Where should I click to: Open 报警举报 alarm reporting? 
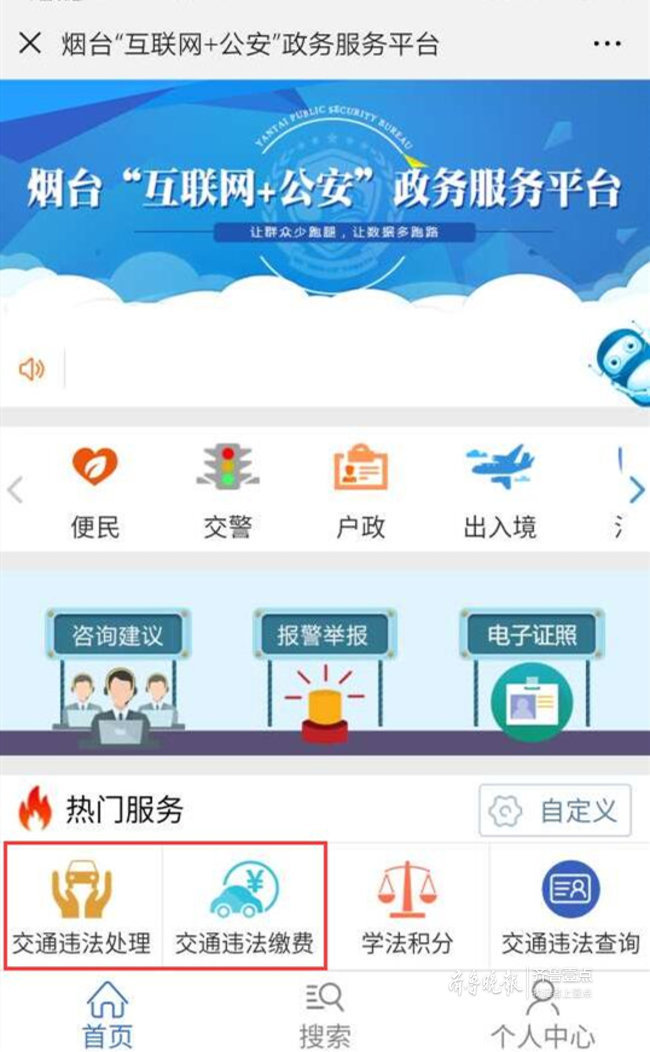(324, 670)
